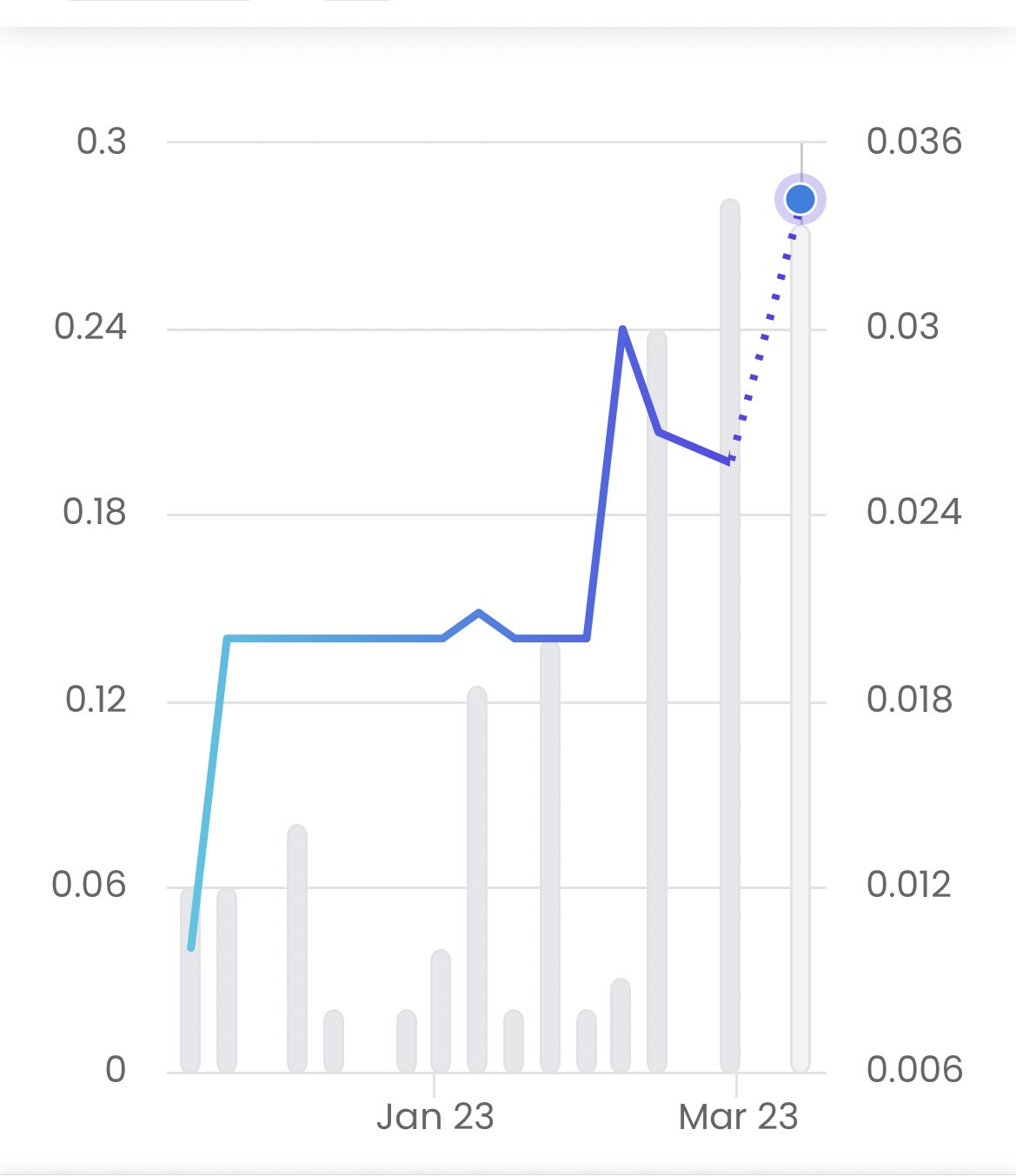This screenshot has height=1176, width=1016.
Task: Tap the highlighted blue data point marker
Action: point(800,200)
